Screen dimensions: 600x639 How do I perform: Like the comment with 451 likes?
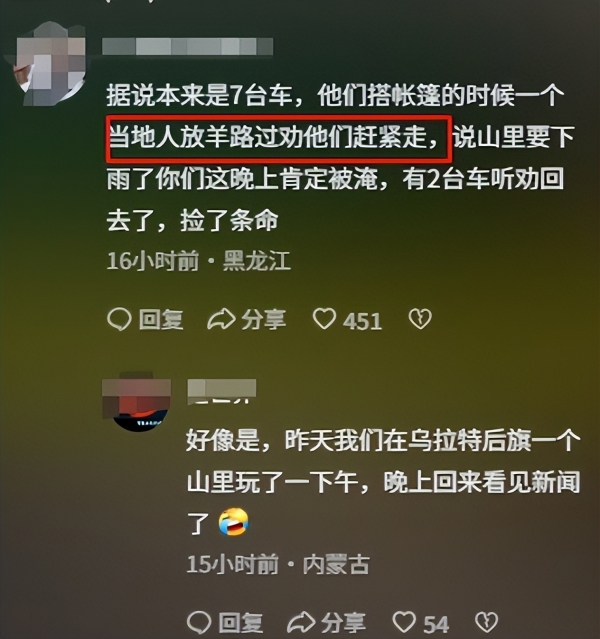(x=347, y=320)
